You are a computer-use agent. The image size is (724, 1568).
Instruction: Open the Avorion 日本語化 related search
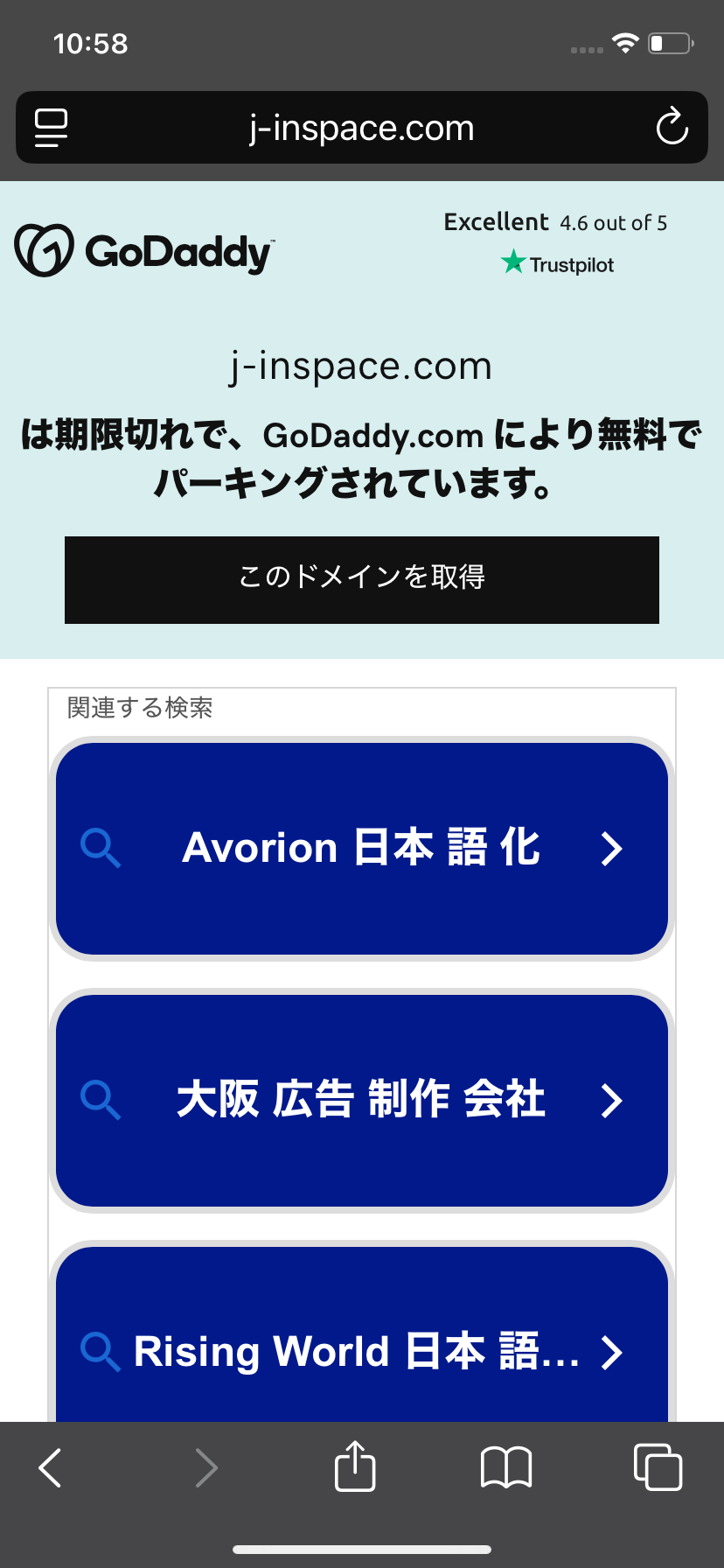(361, 848)
